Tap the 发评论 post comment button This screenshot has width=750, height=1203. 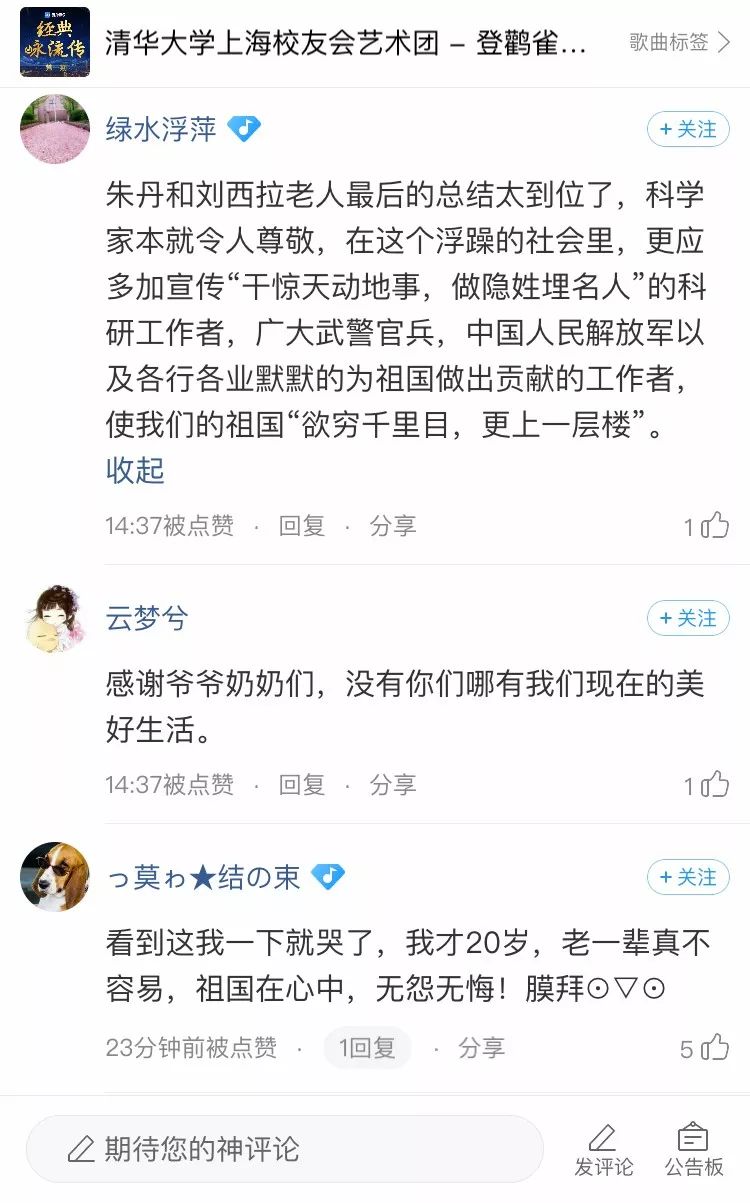(x=603, y=1150)
